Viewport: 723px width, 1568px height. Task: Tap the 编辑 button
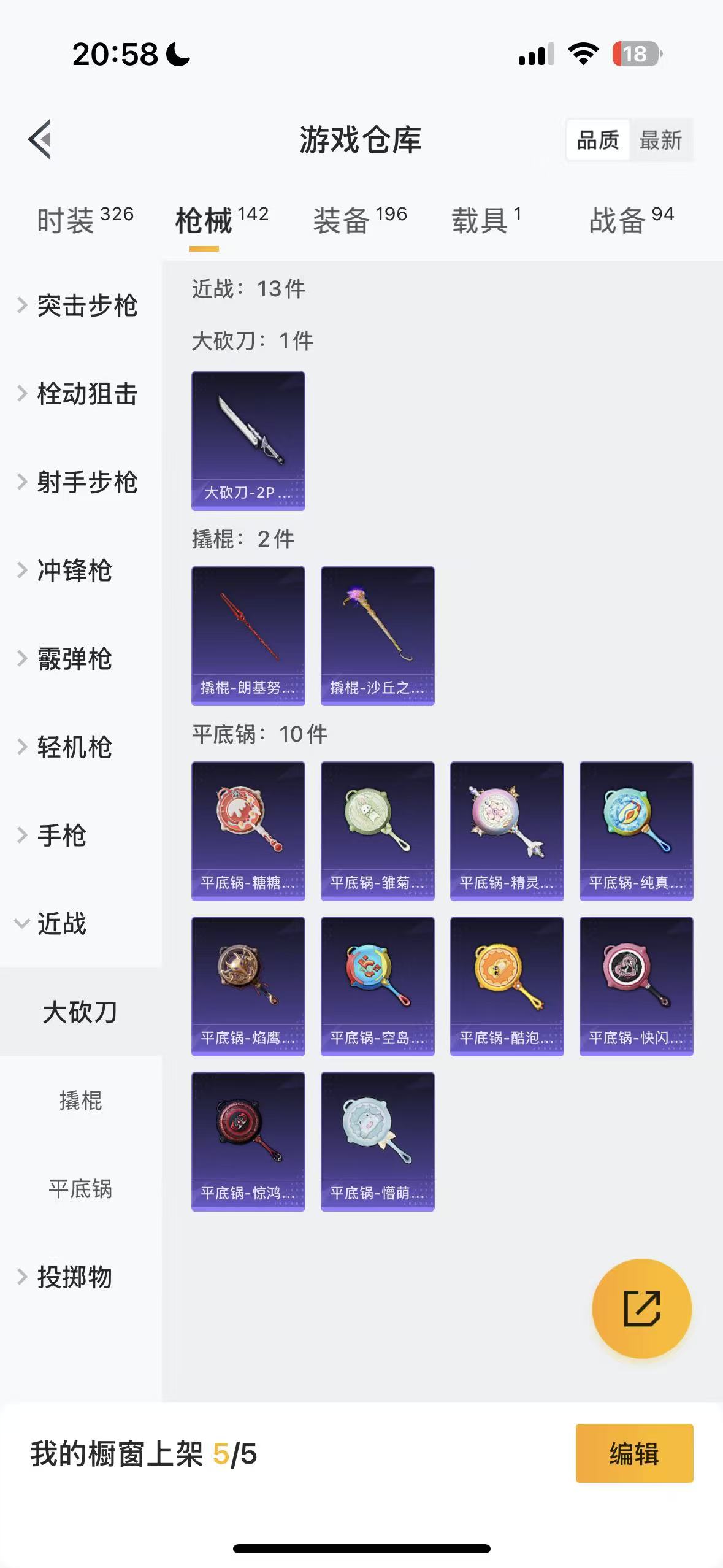point(634,1453)
